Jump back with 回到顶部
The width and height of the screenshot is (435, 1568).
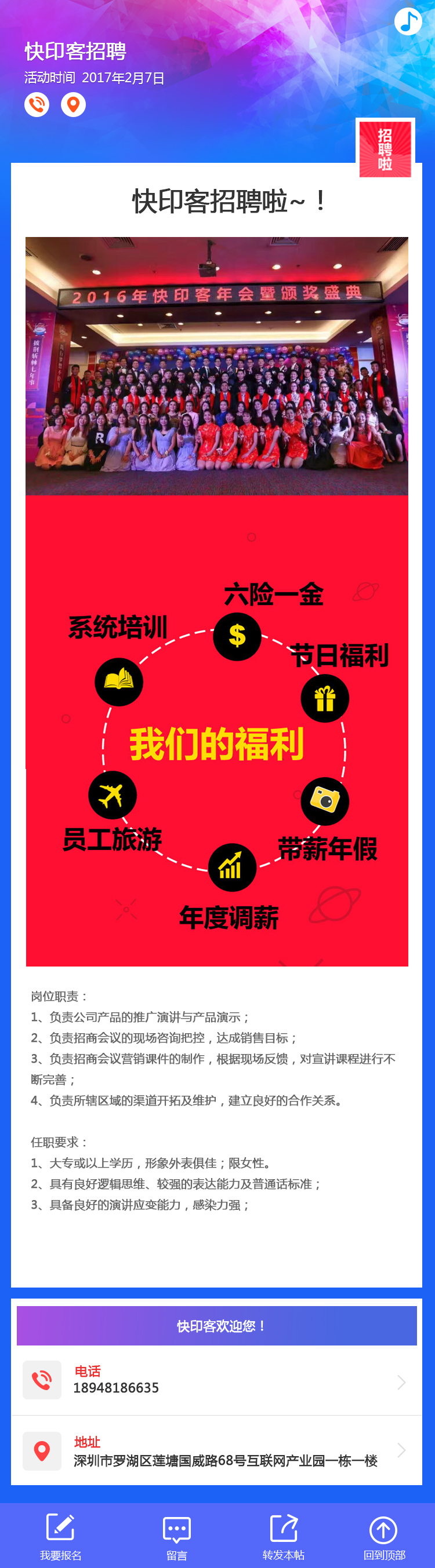(384, 1536)
